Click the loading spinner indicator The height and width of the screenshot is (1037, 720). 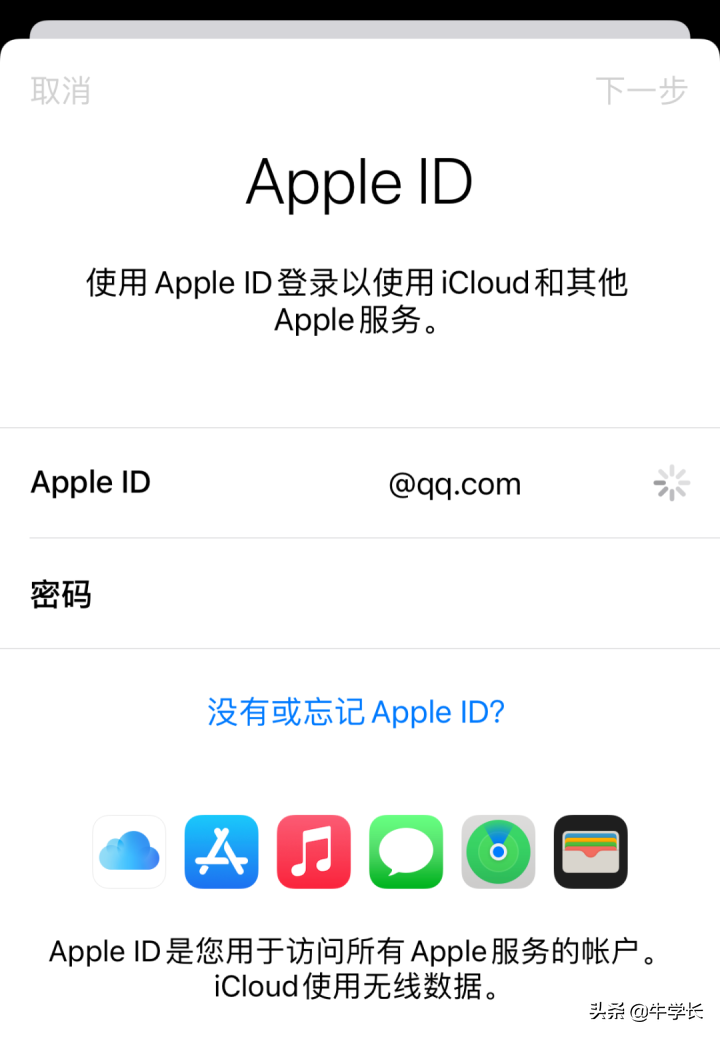[671, 482]
